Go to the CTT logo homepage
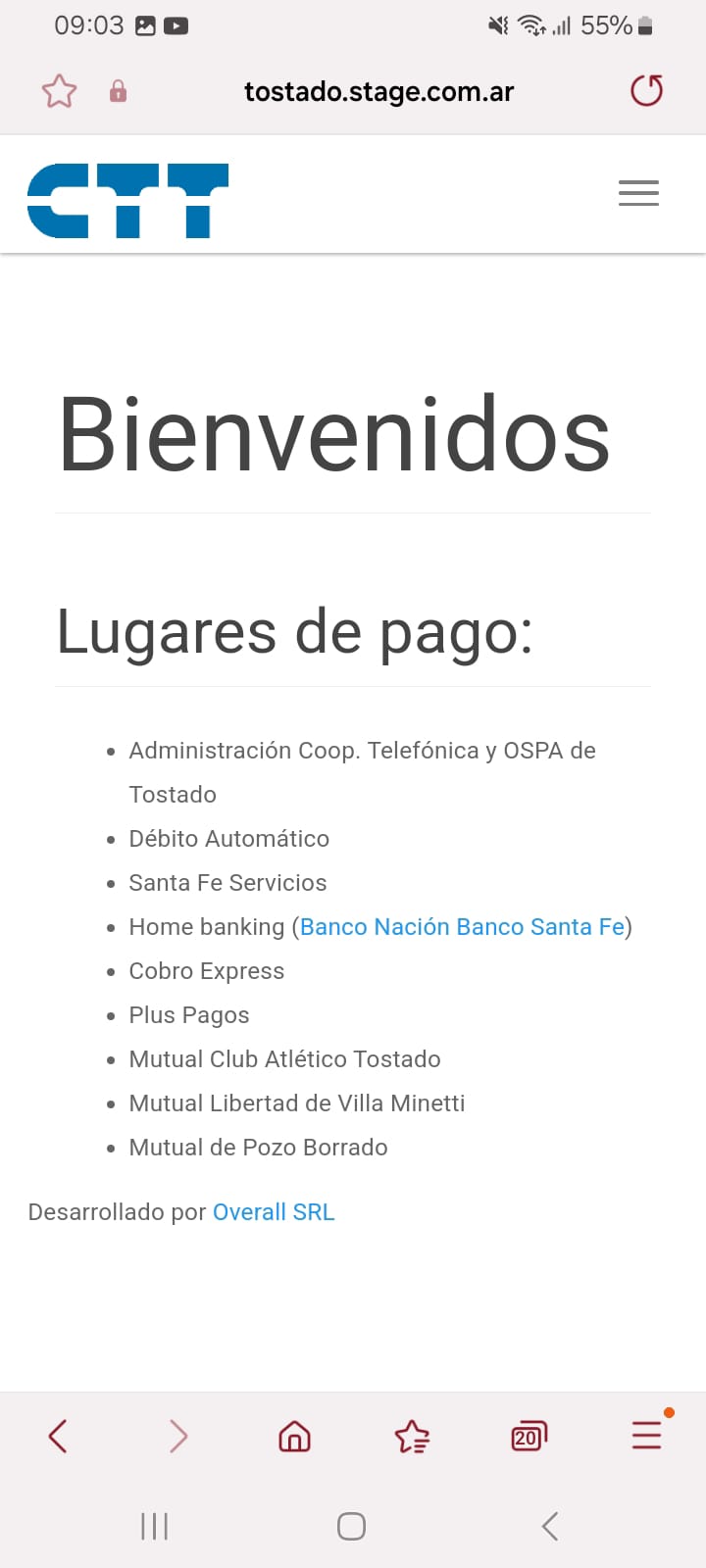706x1568 pixels. tap(127, 200)
